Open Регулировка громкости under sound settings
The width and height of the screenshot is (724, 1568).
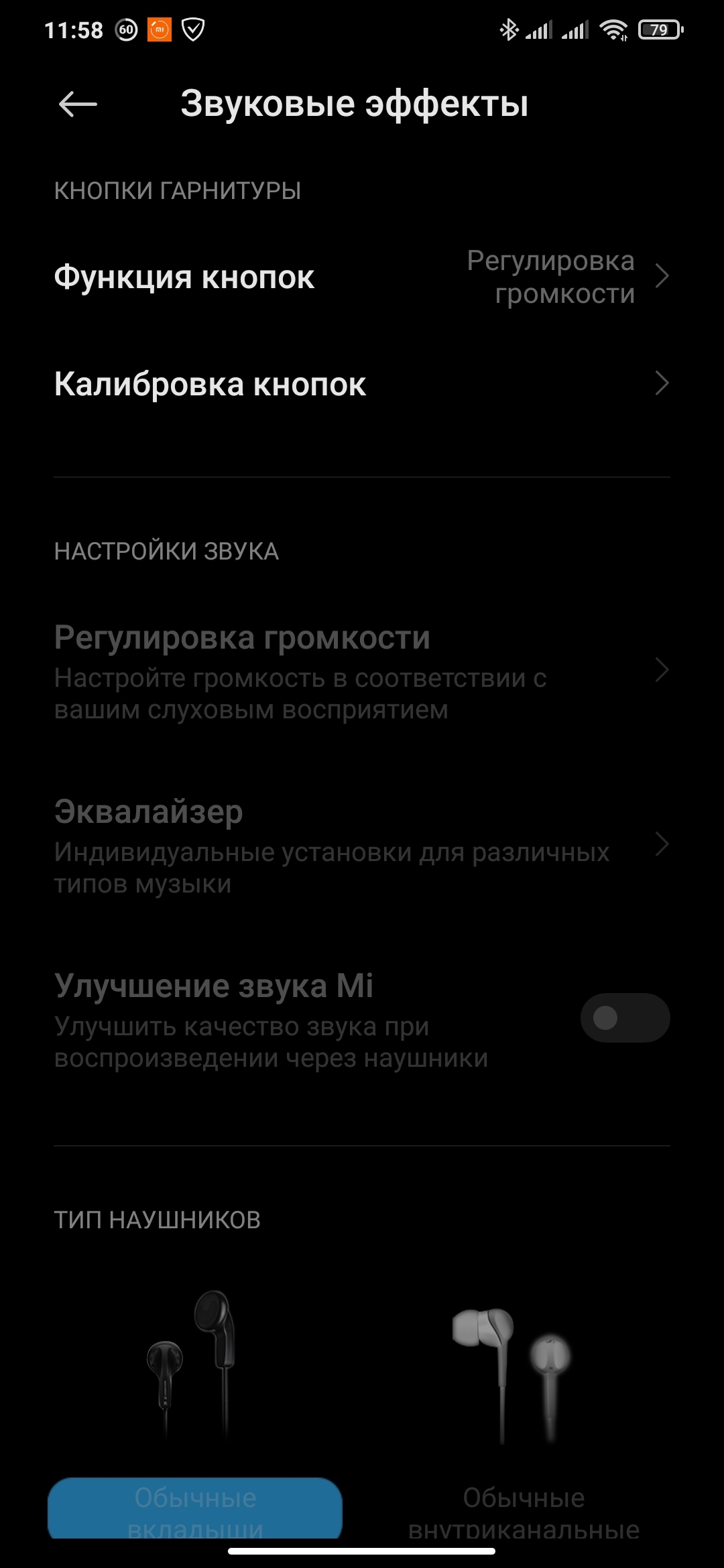point(362,671)
